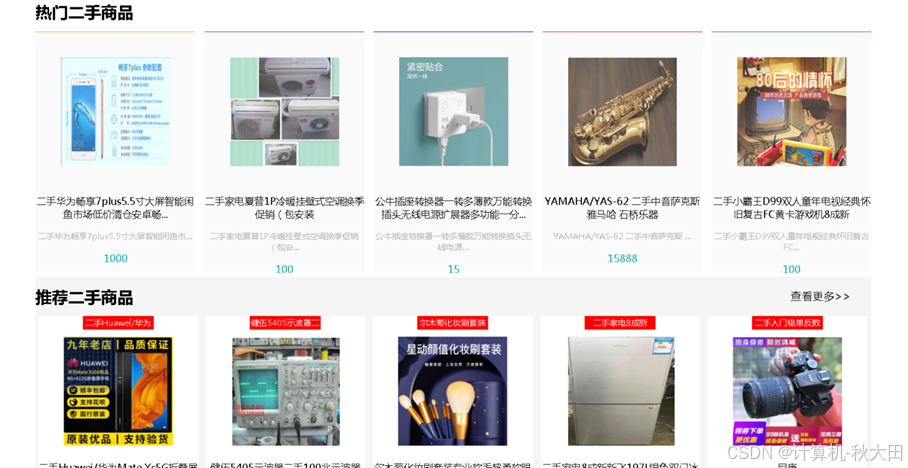Screen dimensions: 908x468
Task: Tap 查看更多>> for more recommended items
Action: point(820,297)
